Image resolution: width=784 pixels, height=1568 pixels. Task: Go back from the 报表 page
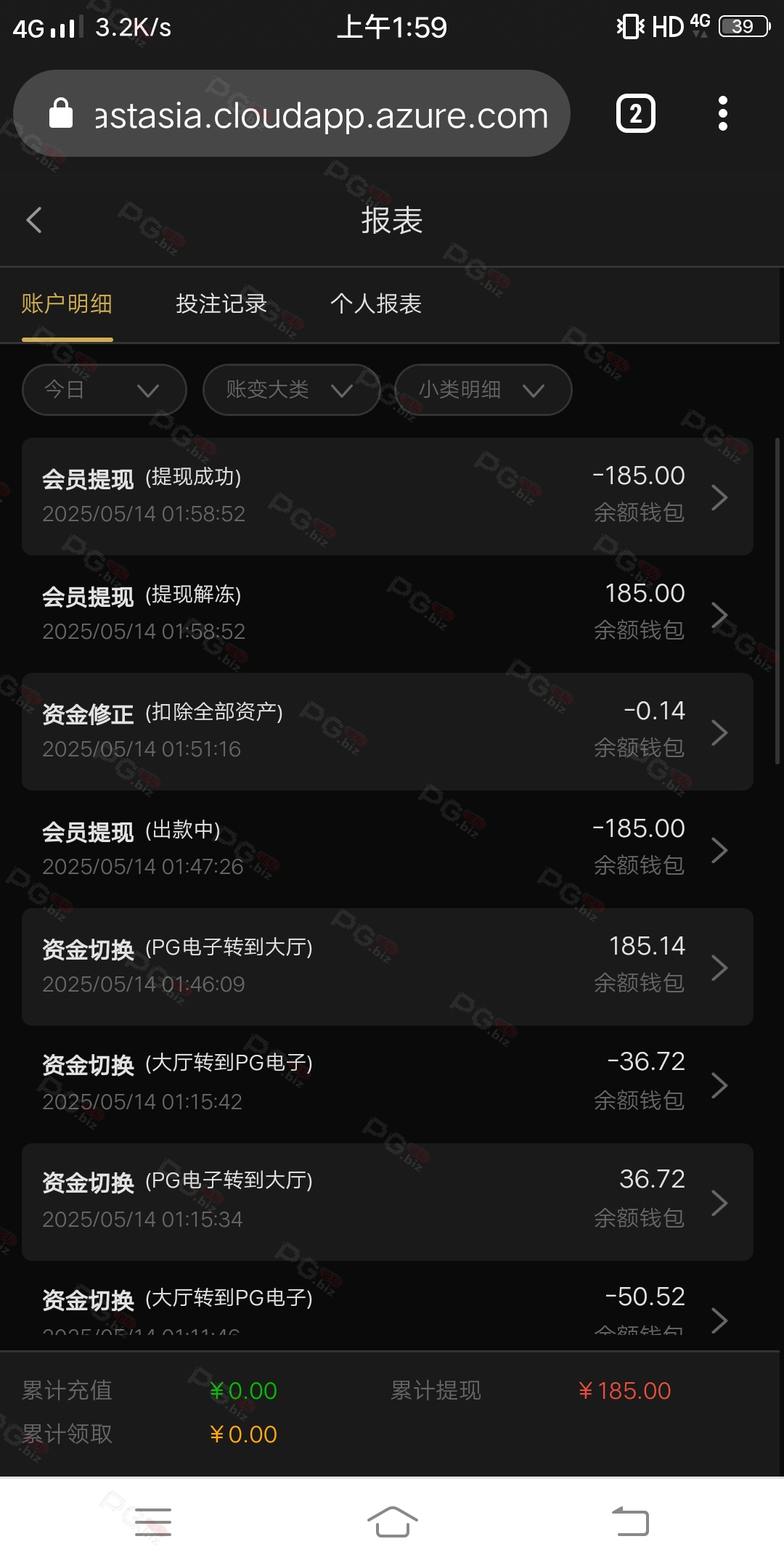[x=34, y=220]
